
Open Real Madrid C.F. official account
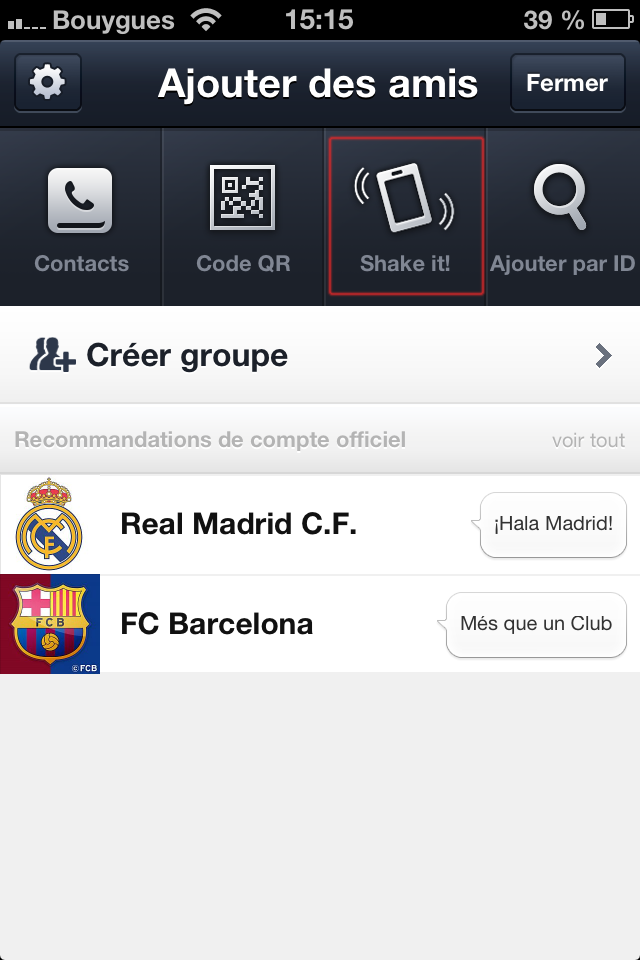[238, 524]
